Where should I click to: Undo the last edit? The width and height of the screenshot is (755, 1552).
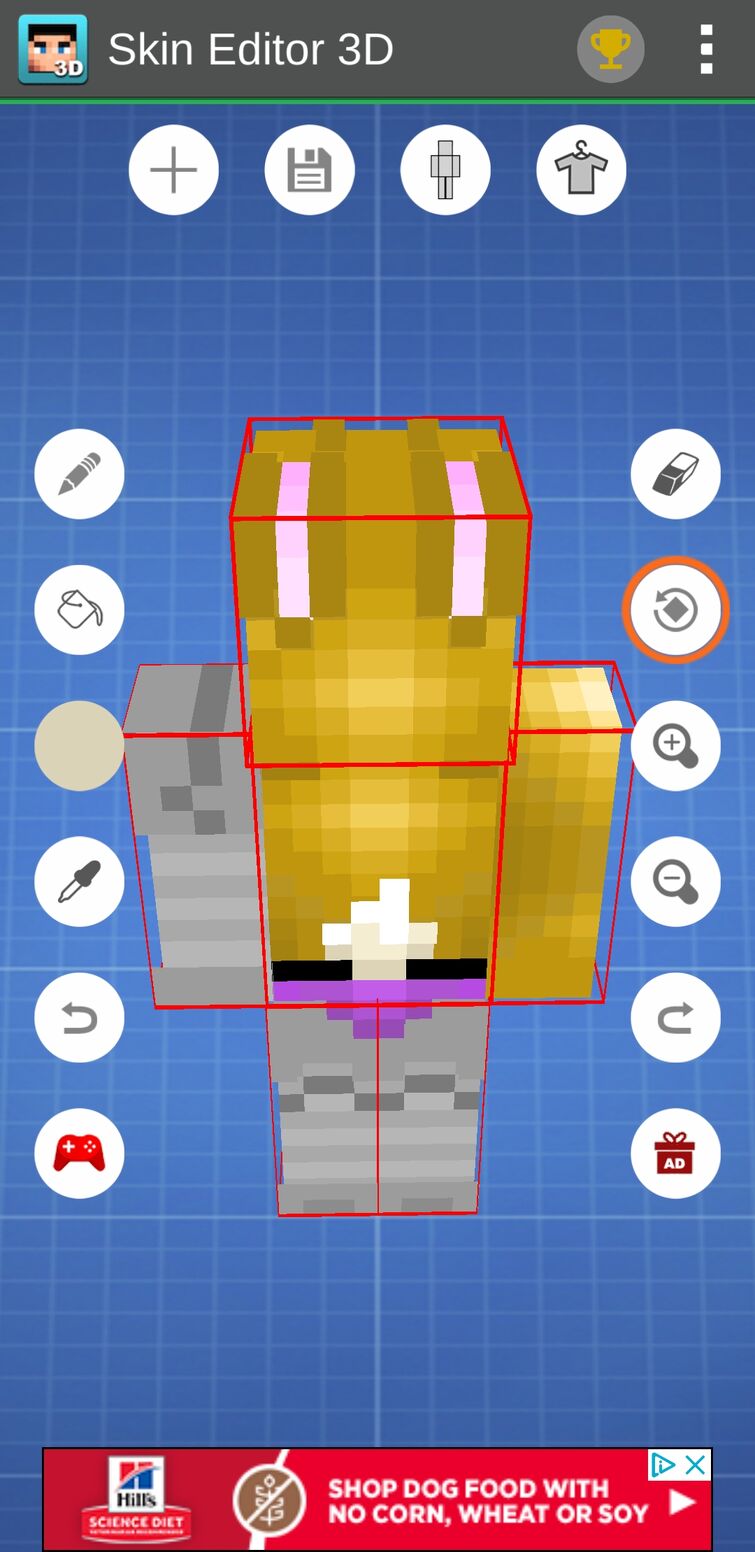(x=79, y=1017)
